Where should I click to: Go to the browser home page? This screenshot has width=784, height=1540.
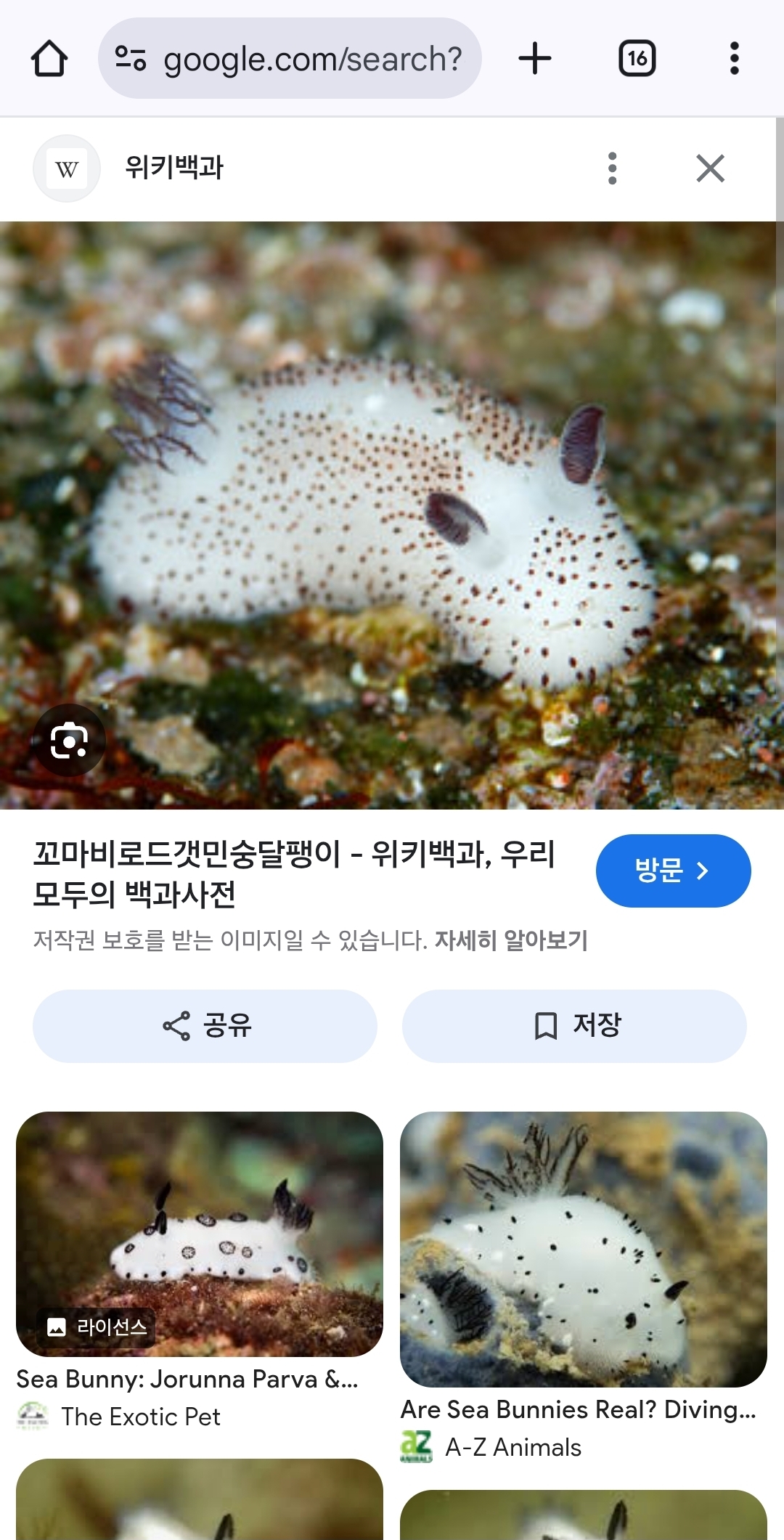(x=49, y=58)
